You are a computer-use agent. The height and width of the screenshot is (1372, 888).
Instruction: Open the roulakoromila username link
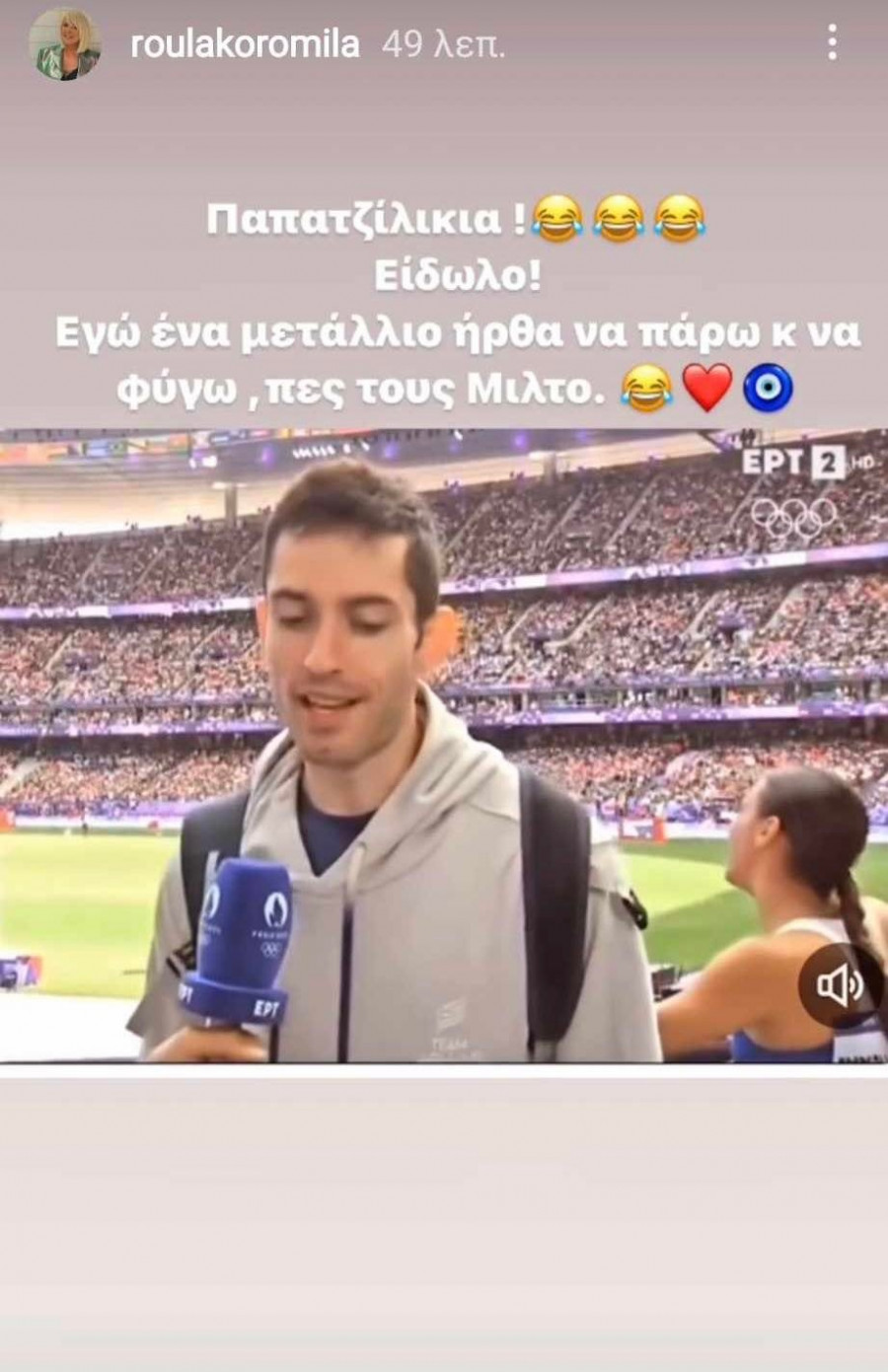[x=245, y=45]
